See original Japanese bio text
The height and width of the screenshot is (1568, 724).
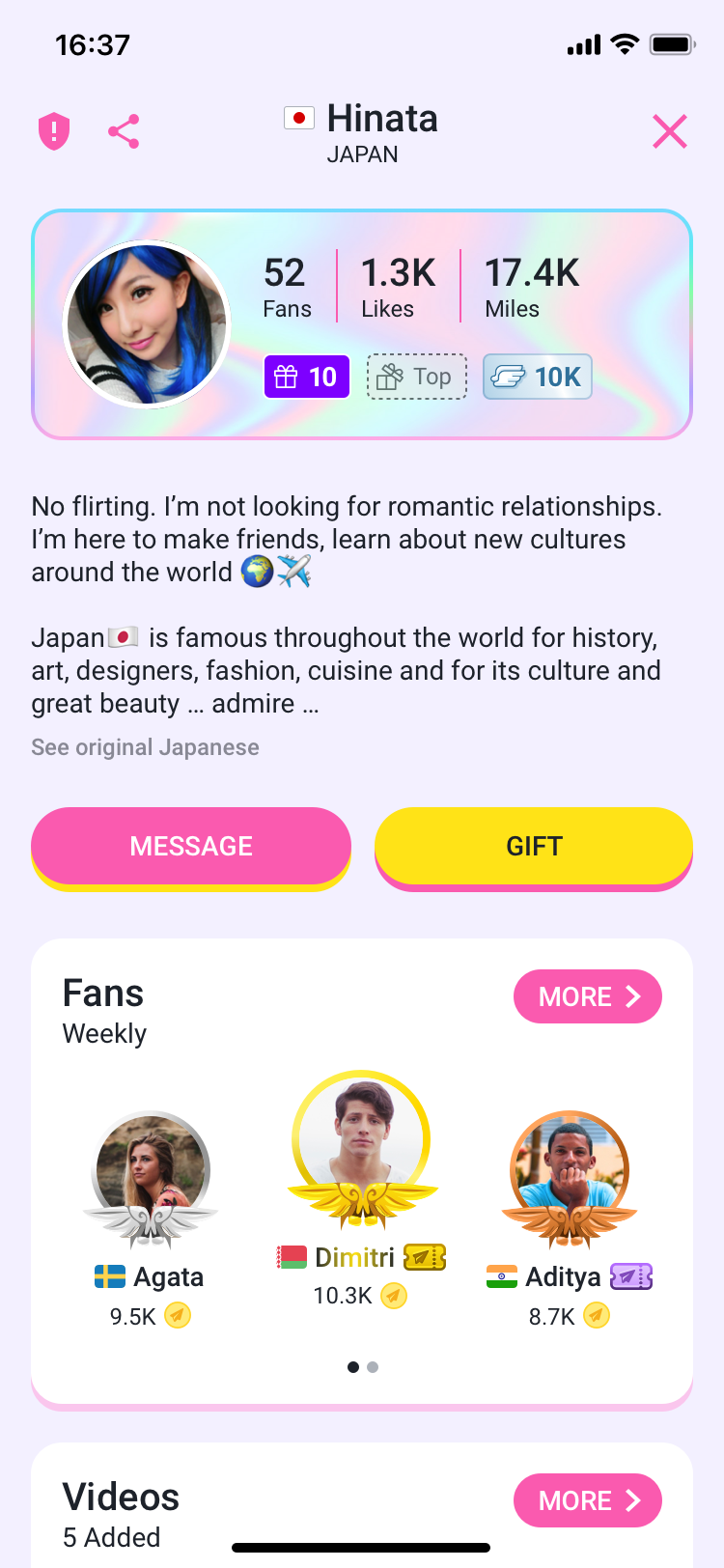[145, 747]
